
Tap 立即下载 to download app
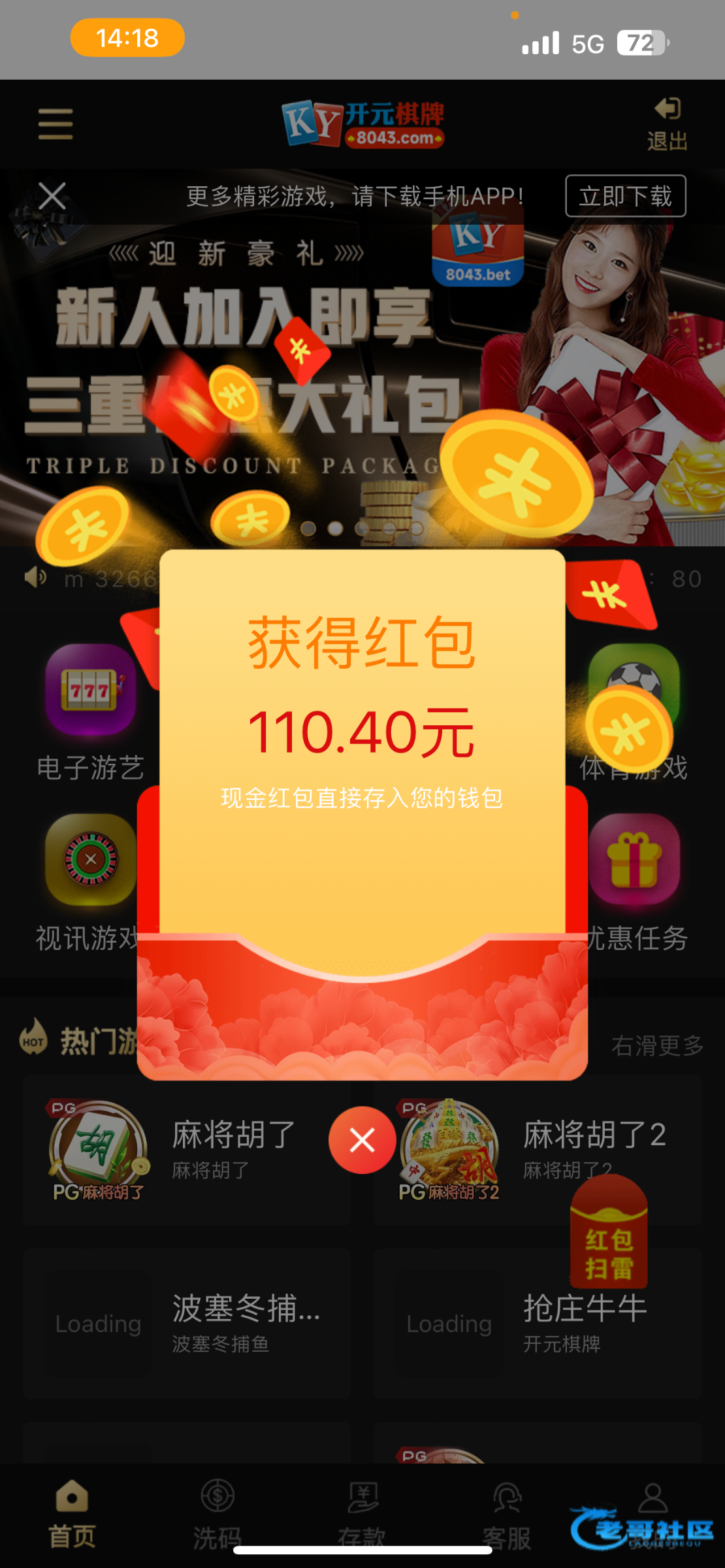(625, 196)
